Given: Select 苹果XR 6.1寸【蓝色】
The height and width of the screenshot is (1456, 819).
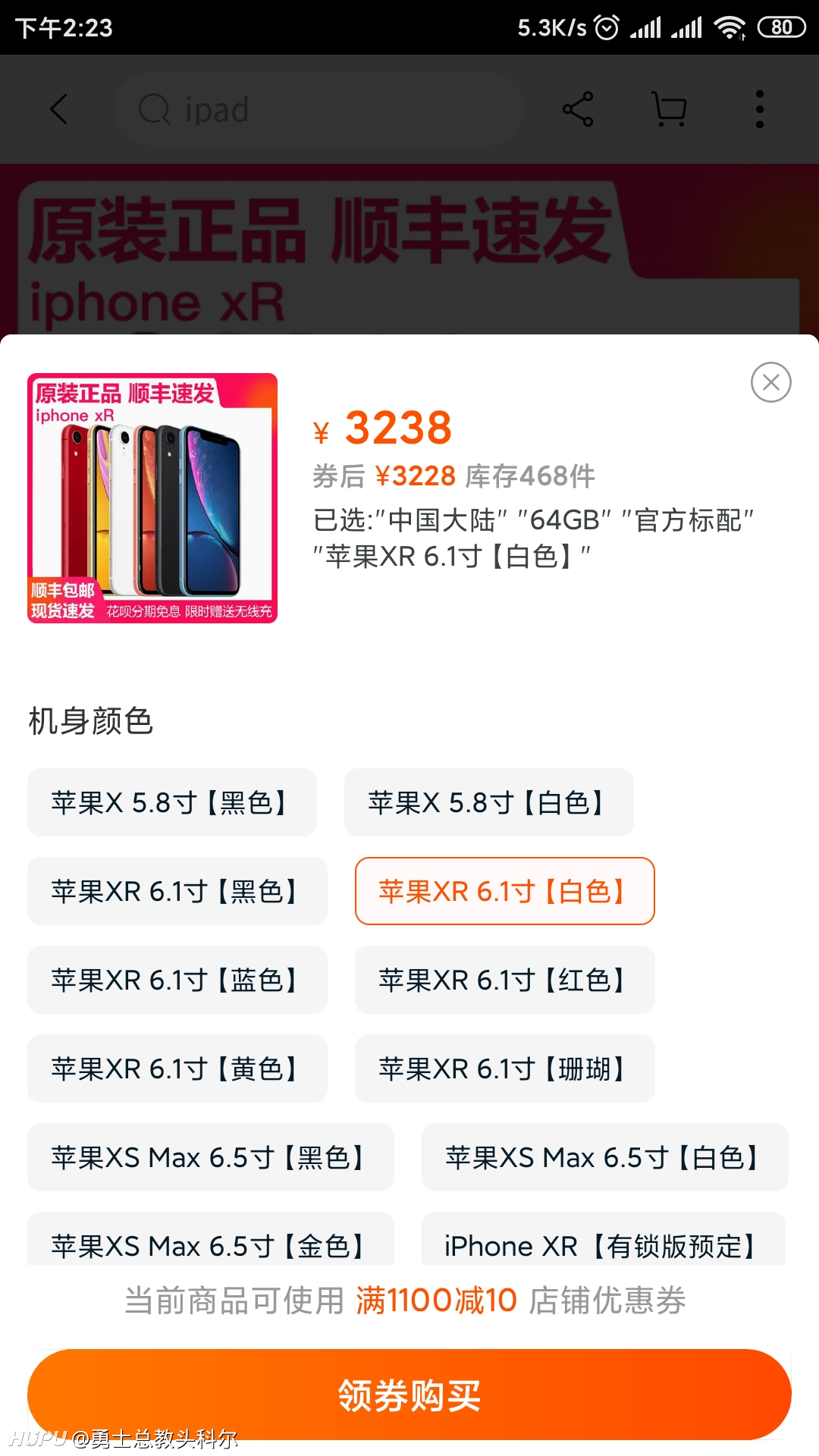Looking at the screenshot, I should tap(177, 980).
